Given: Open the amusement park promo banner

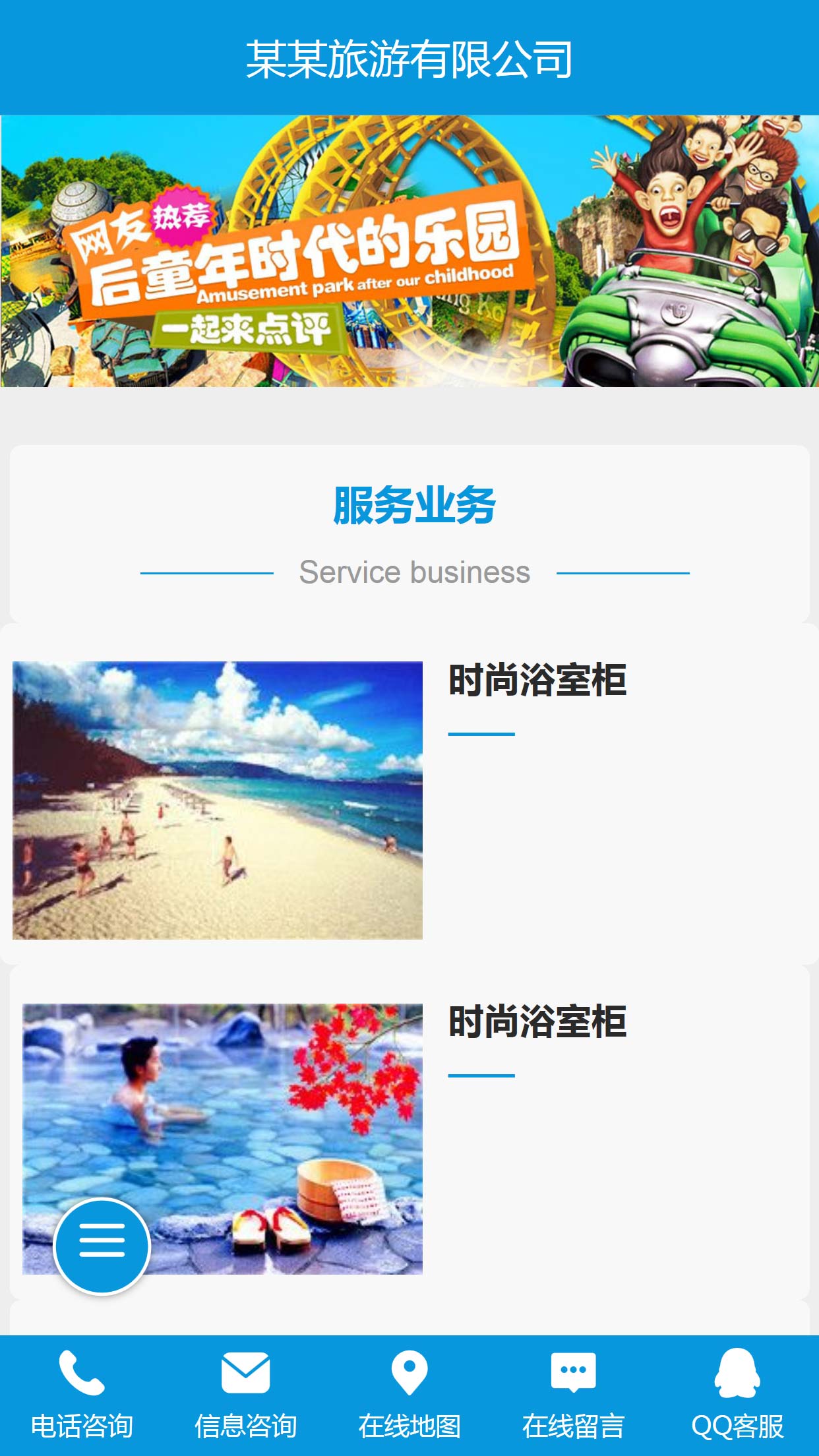Looking at the screenshot, I should pyautogui.click(x=409, y=251).
